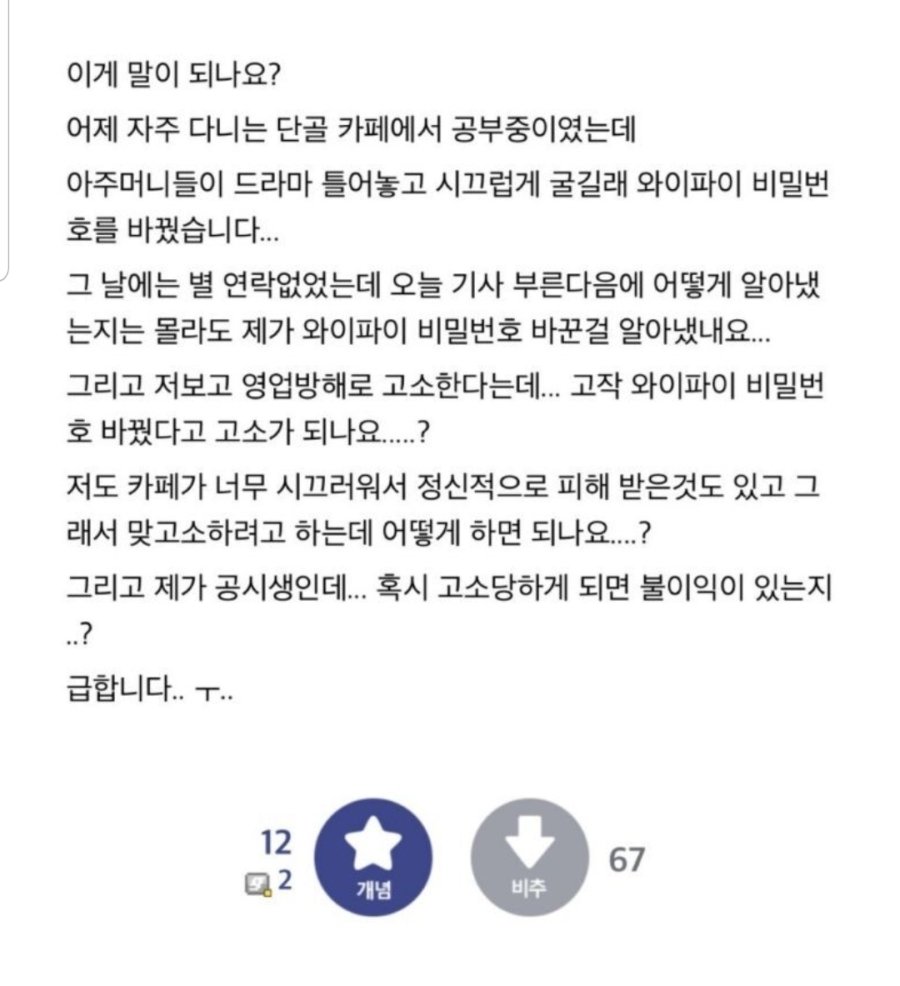
Task: Downvote the post with the 비추 button
Action: point(529,859)
